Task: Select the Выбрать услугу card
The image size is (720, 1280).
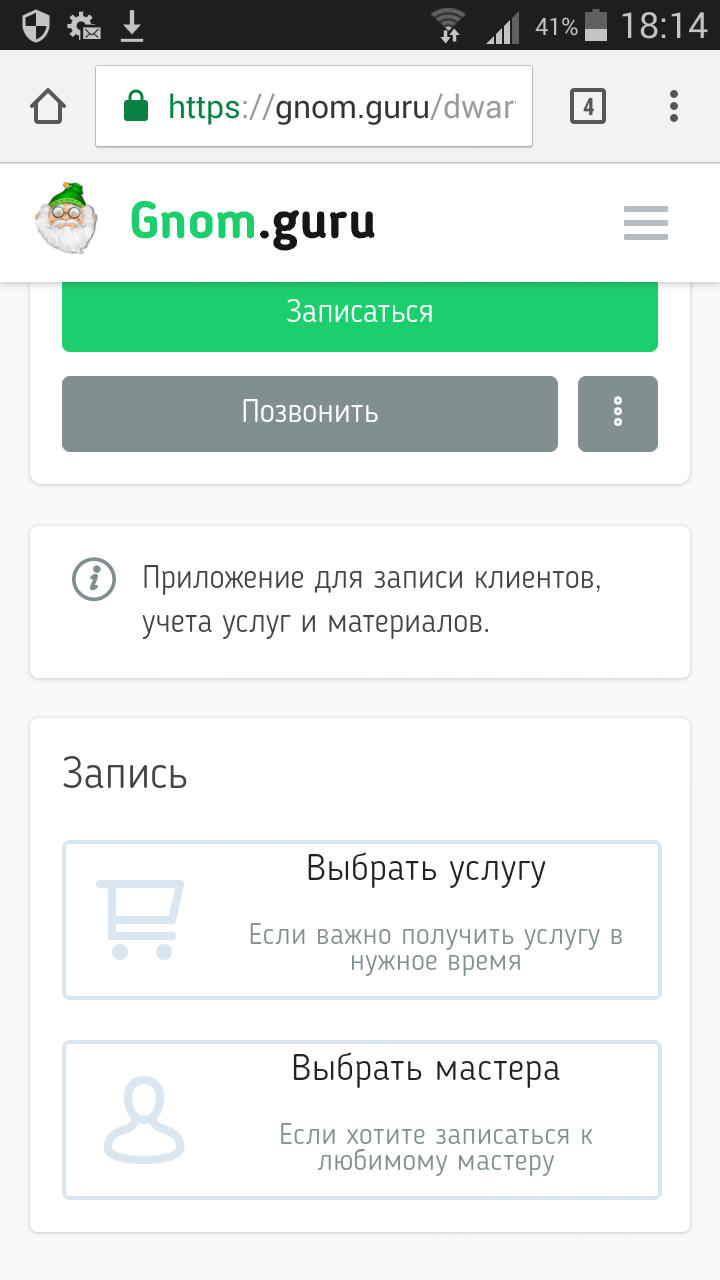Action: pyautogui.click(x=362, y=920)
